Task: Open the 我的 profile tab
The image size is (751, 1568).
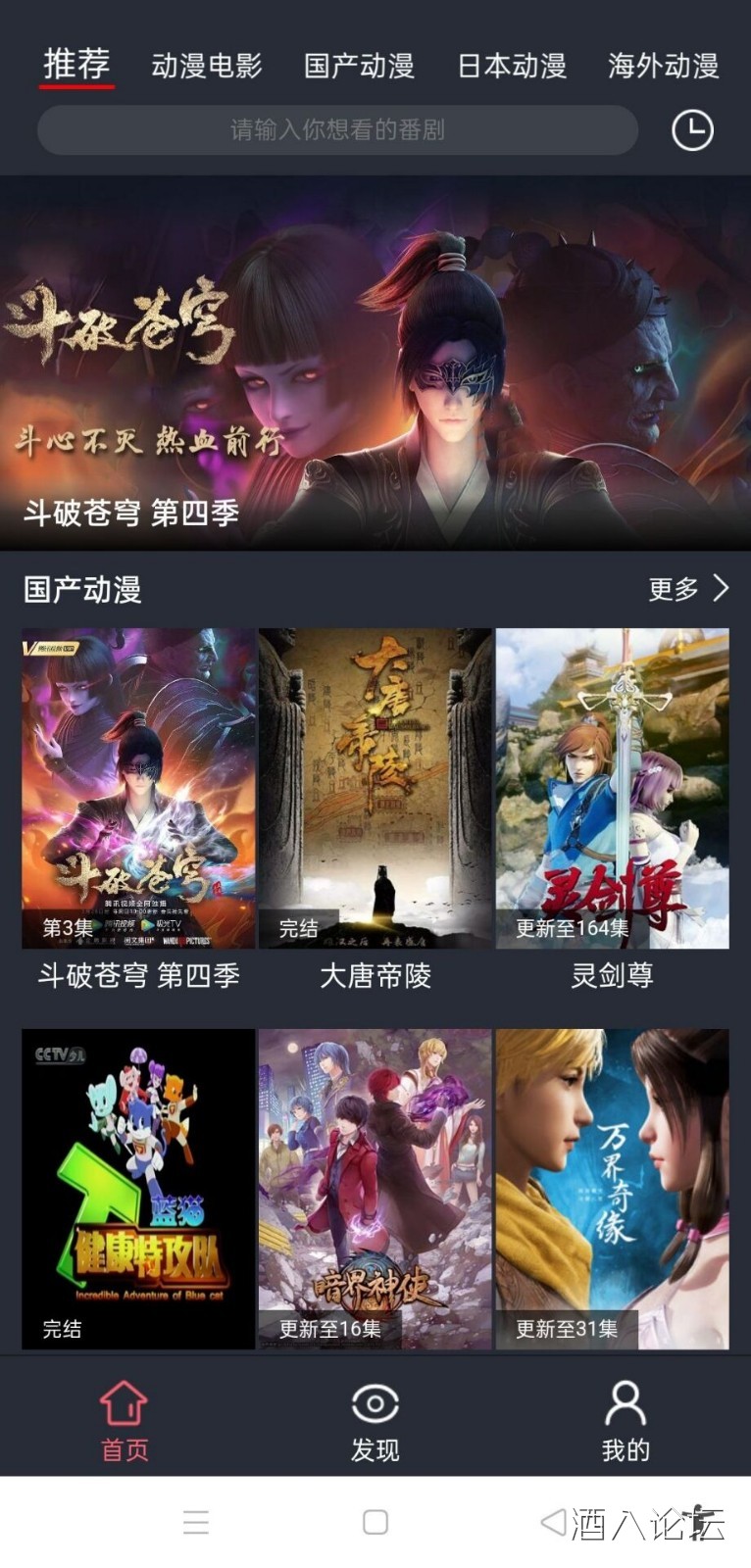Action: coord(626,1420)
